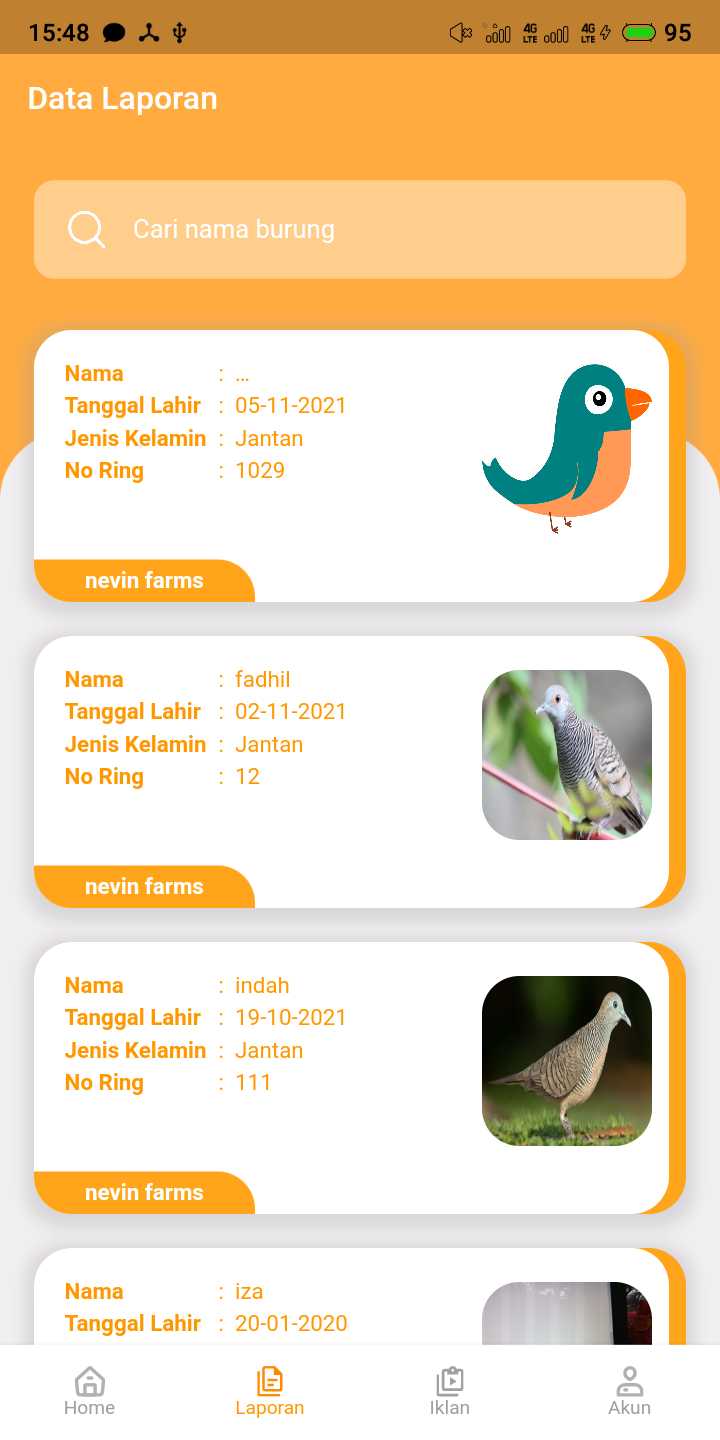Select the Laporan tab

pos(269,1392)
